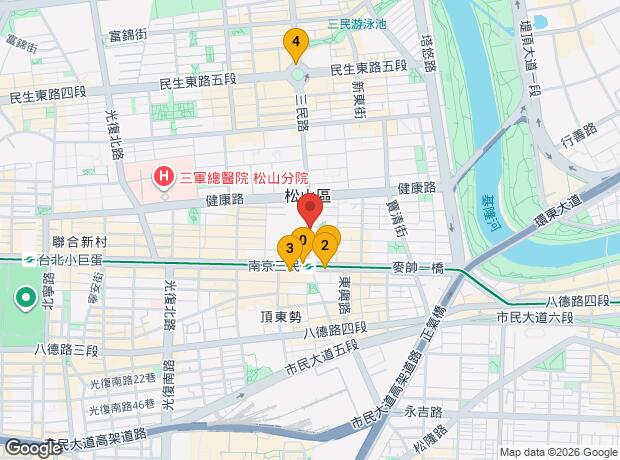Viewport: 620px width, 460px height.
Task: Open the Google logo link
Action: point(32,448)
